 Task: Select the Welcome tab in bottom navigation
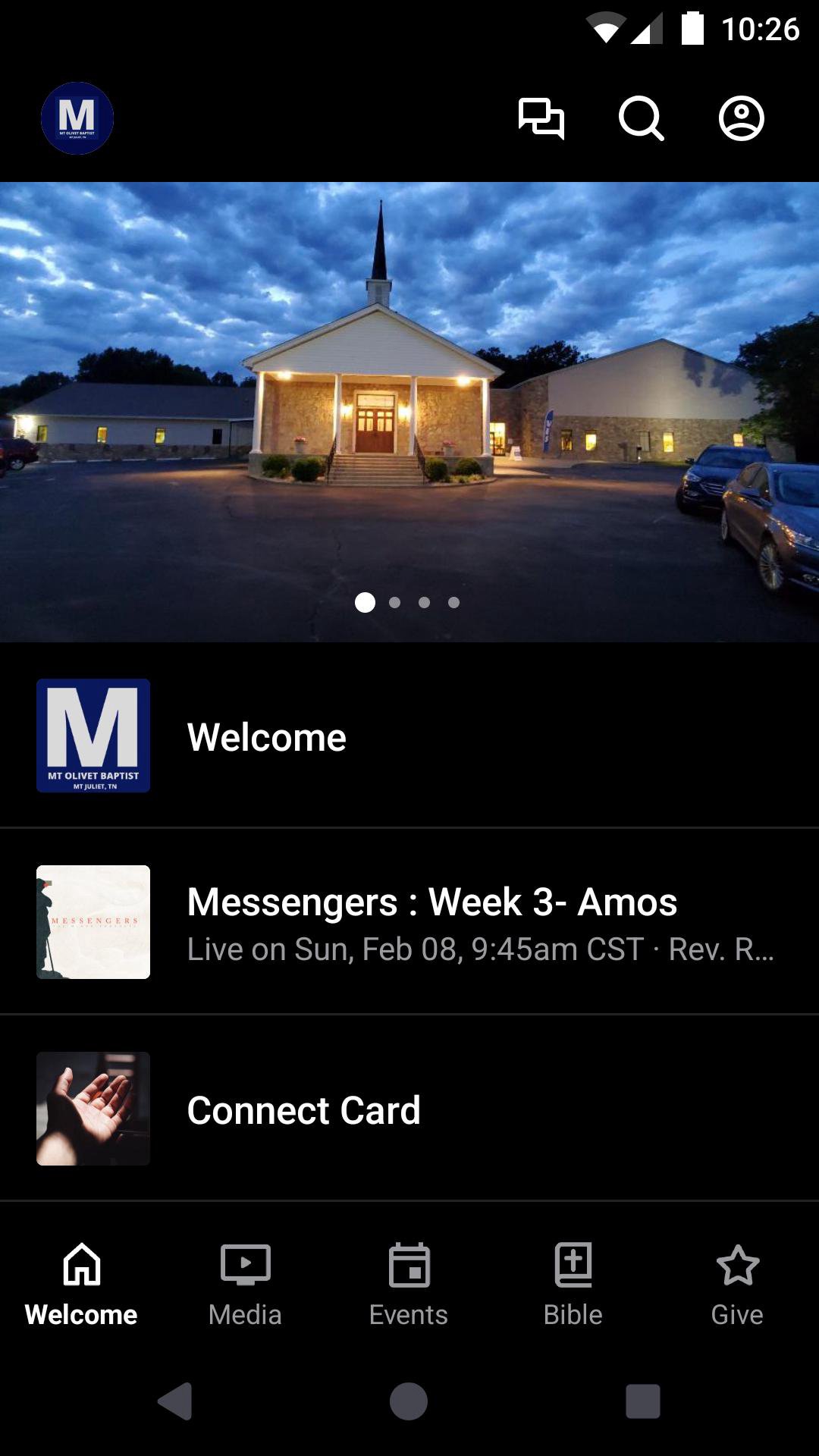[81, 1283]
